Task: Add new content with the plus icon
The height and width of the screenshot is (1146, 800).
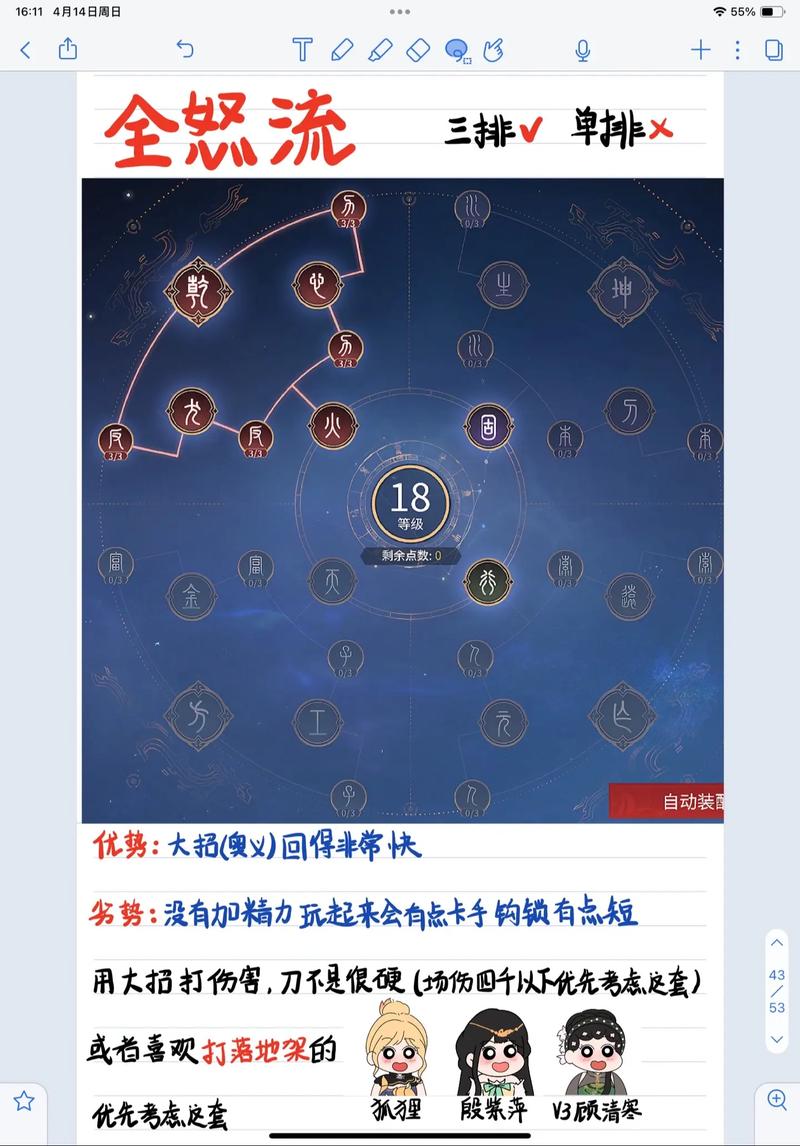Action: [700, 49]
